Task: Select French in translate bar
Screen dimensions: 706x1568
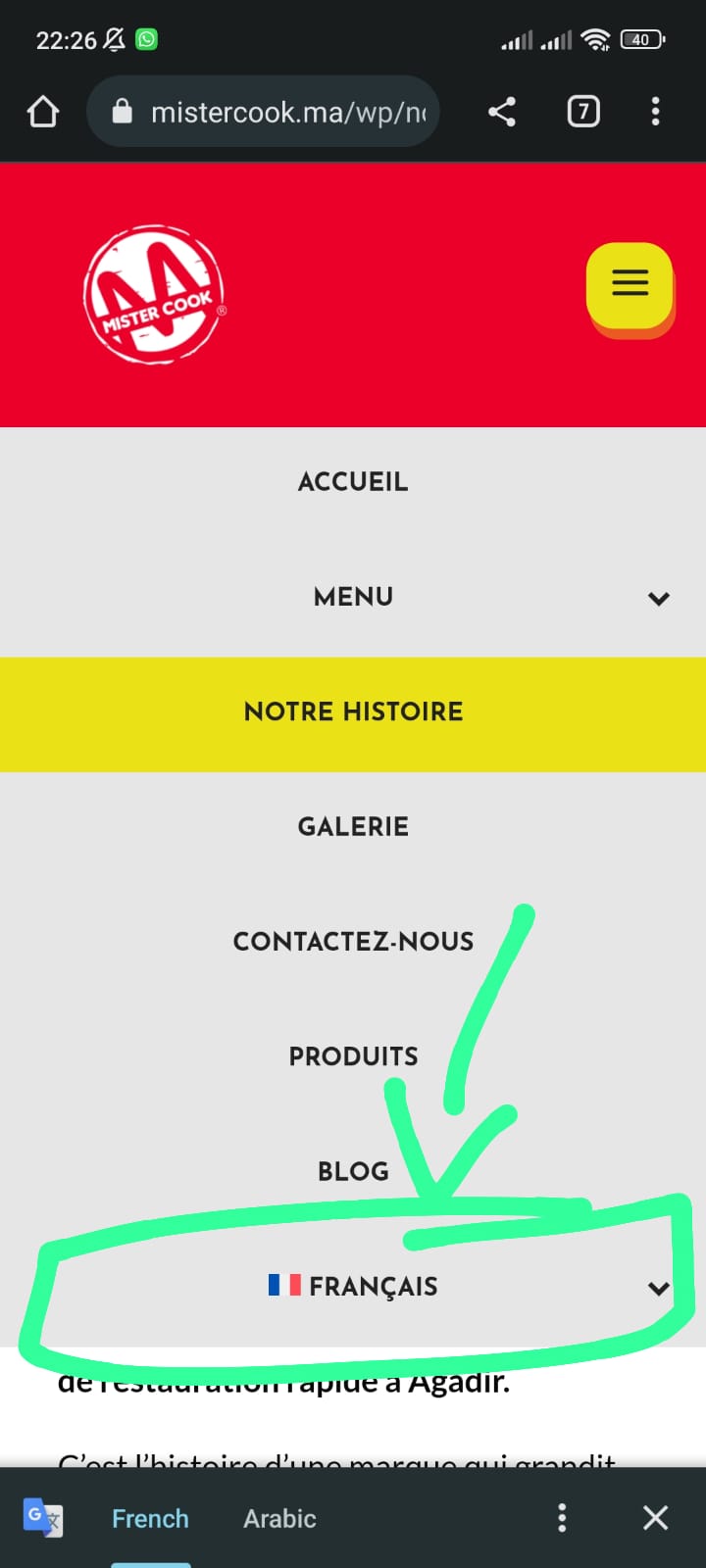Action: pos(150,1518)
